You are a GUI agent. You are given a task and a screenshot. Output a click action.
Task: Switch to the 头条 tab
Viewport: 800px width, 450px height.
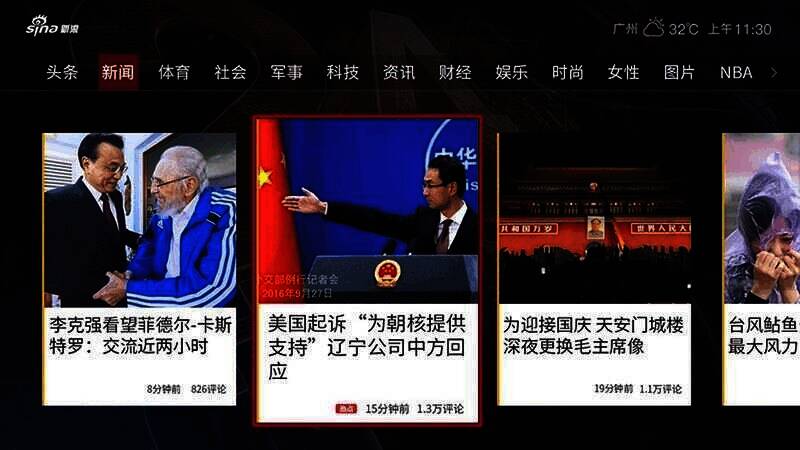click(x=62, y=73)
